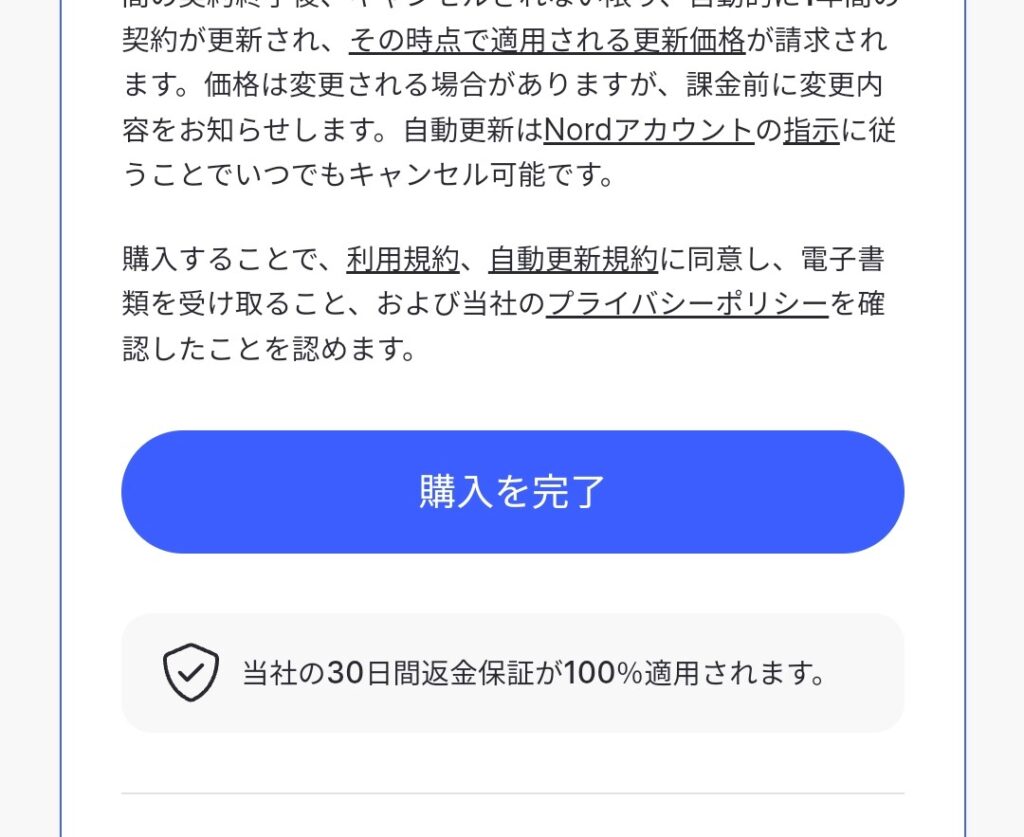Open the Nordアカウント link

click(x=648, y=131)
